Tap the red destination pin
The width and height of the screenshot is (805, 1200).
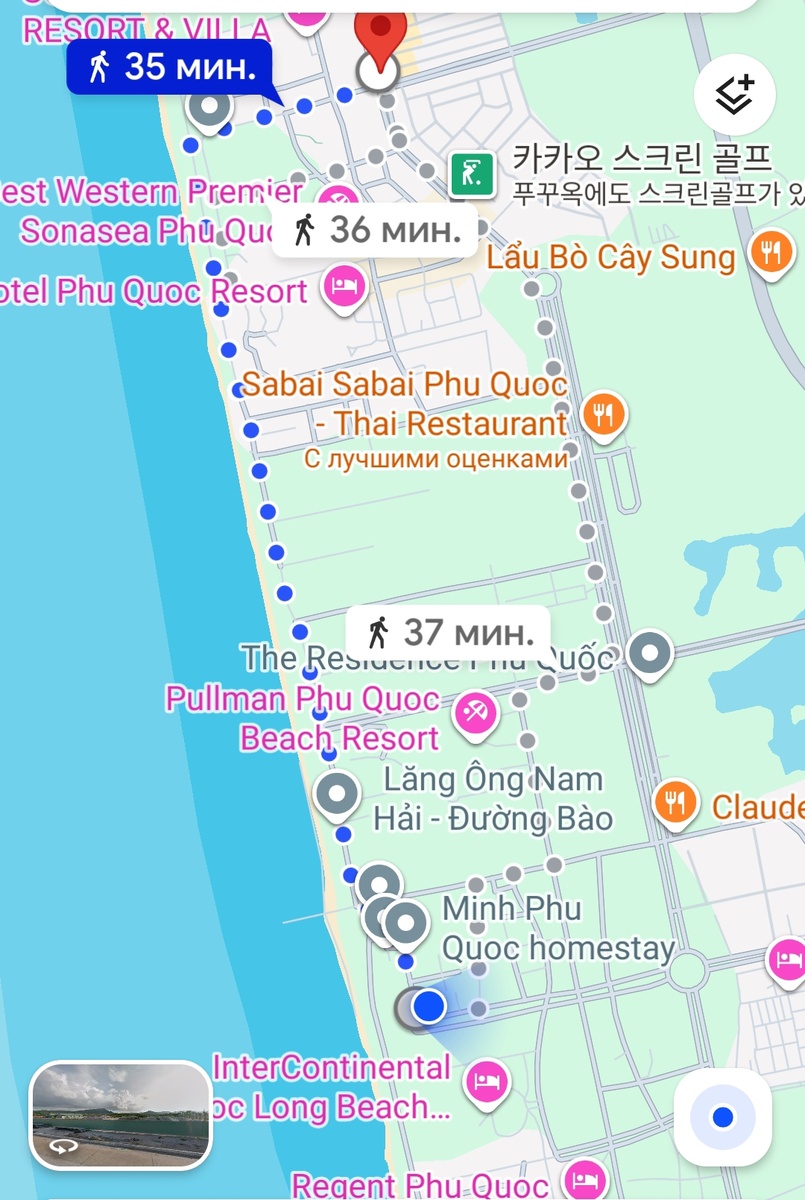click(x=380, y=42)
